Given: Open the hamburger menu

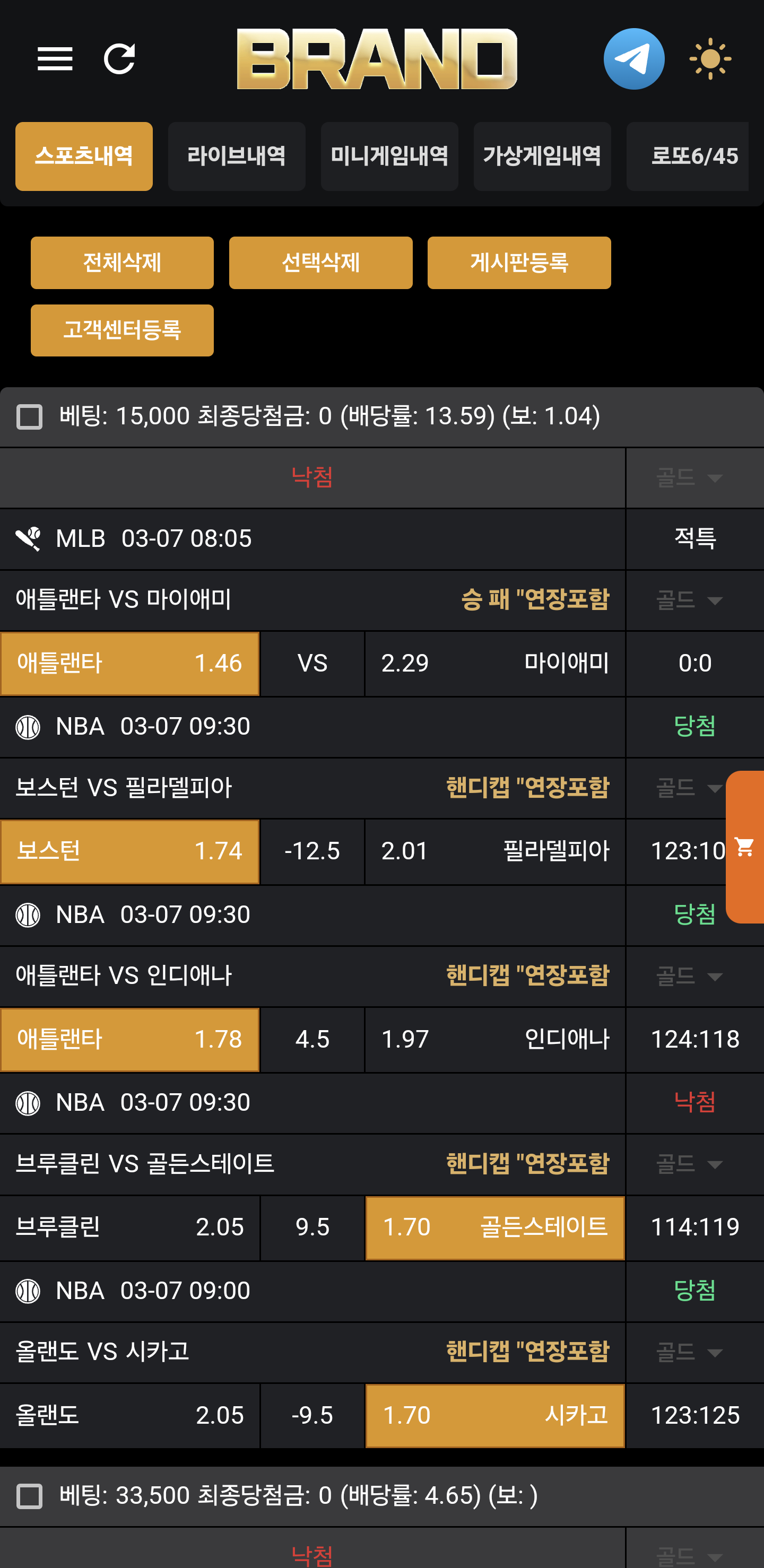Looking at the screenshot, I should tap(55, 59).
